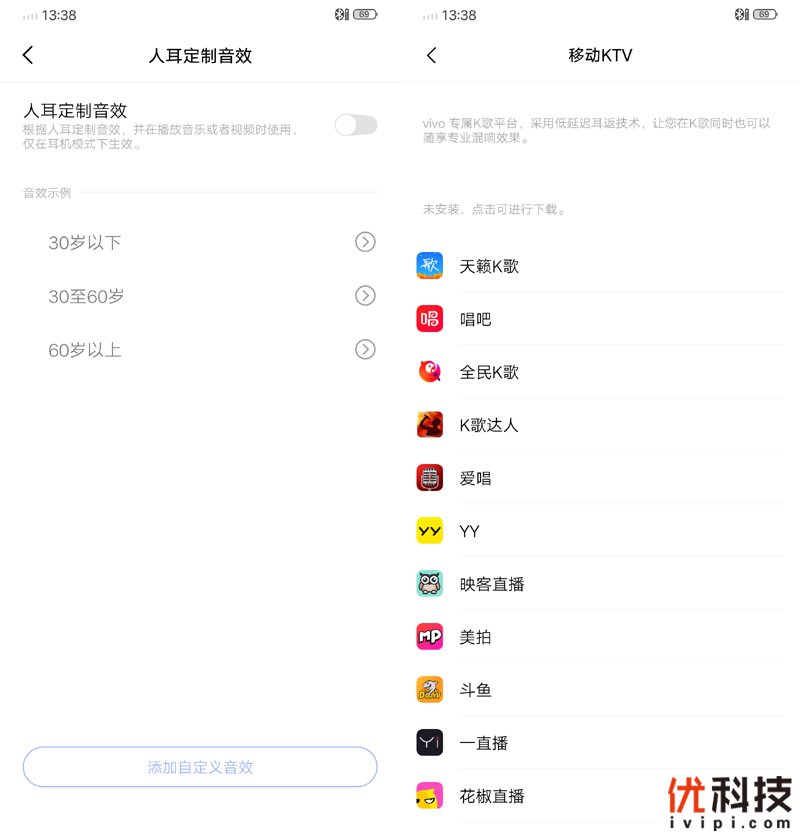
Task: Select the 花椒直播 app icon
Action: click(429, 796)
